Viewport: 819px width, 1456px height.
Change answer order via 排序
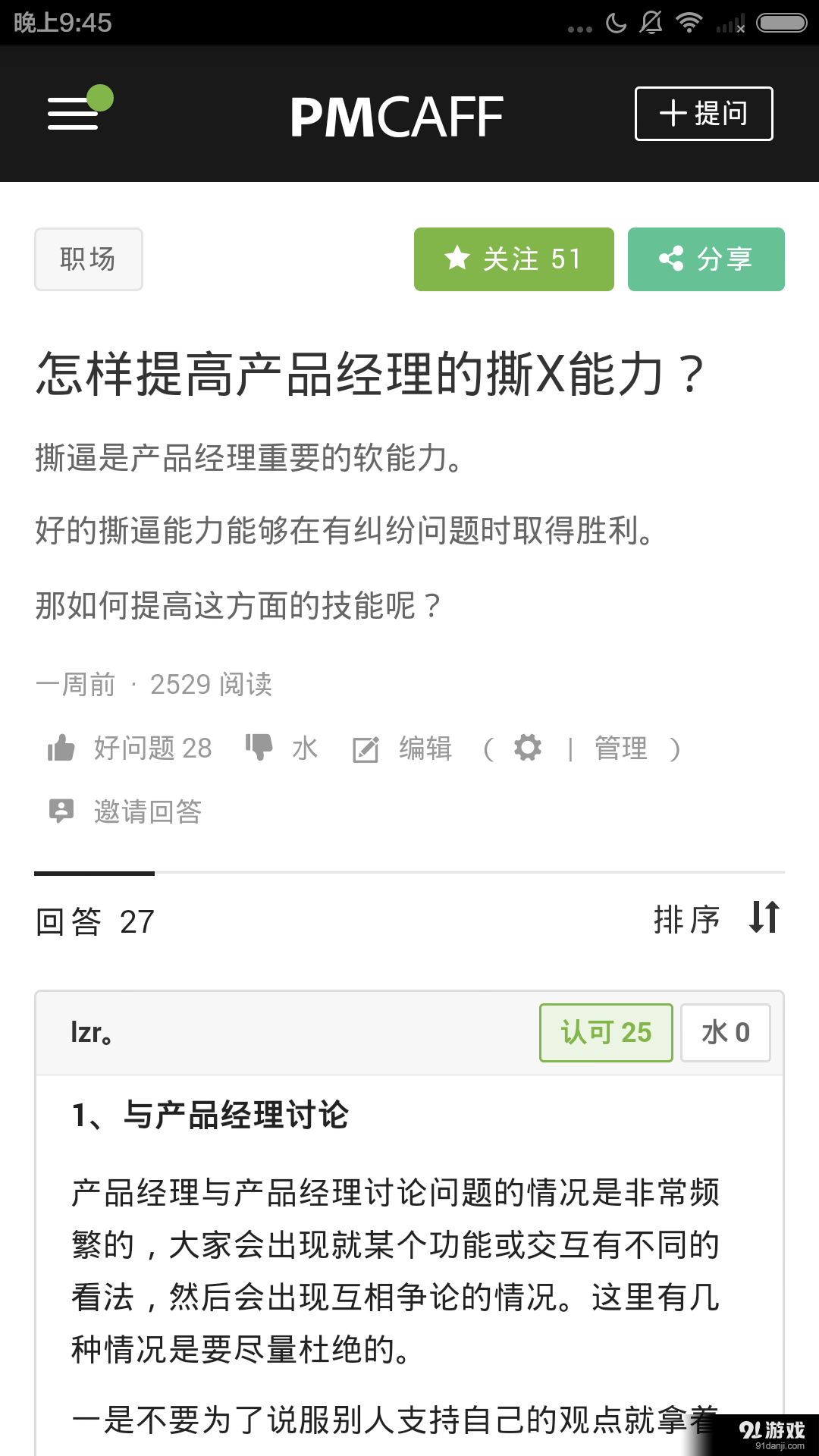716,919
